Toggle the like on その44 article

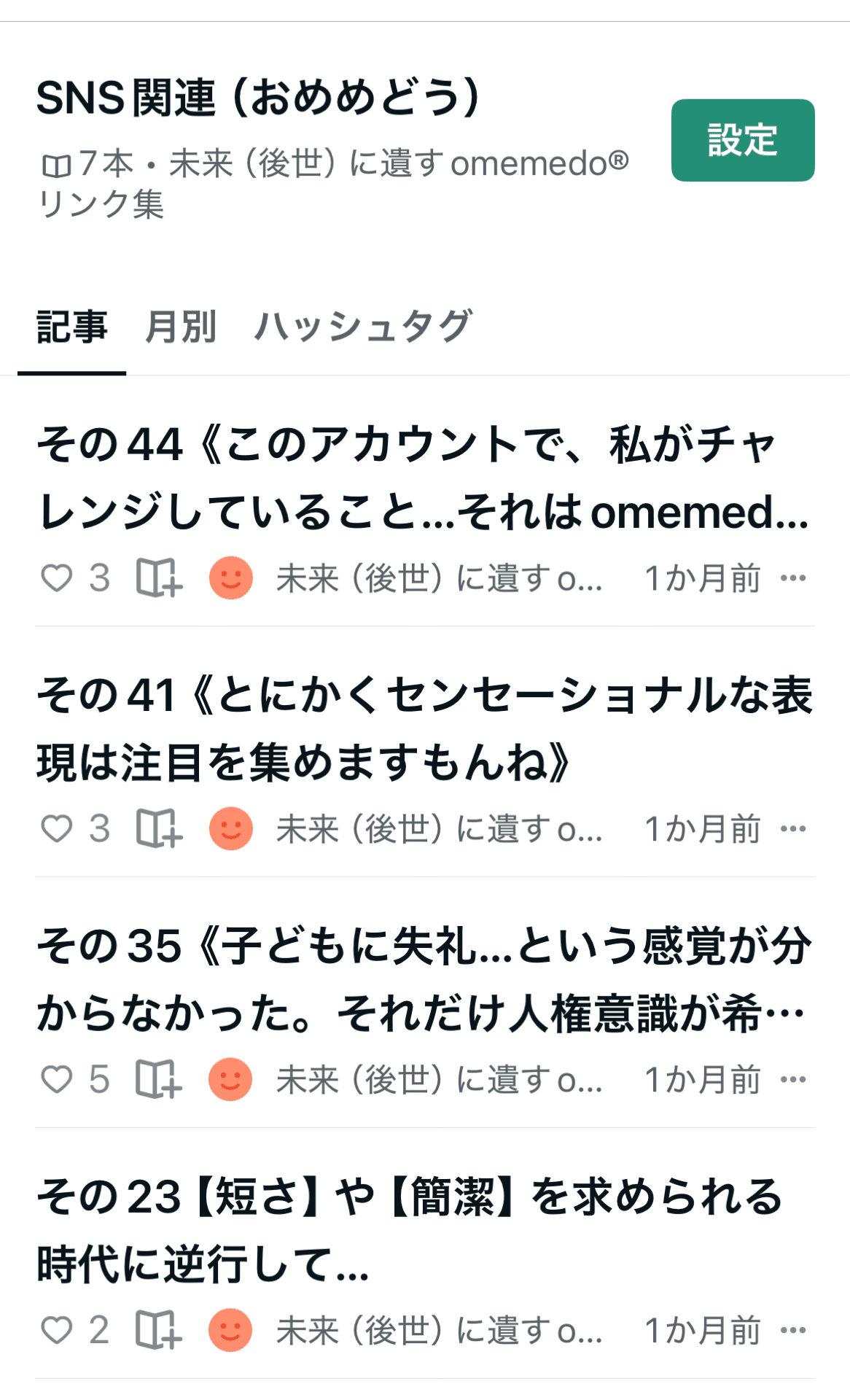pyautogui.click(x=58, y=578)
